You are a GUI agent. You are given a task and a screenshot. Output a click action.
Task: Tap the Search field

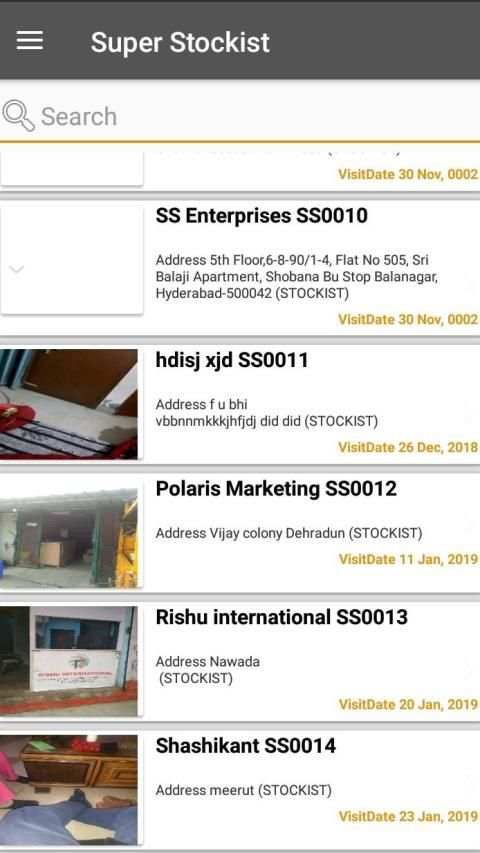[x=240, y=116]
